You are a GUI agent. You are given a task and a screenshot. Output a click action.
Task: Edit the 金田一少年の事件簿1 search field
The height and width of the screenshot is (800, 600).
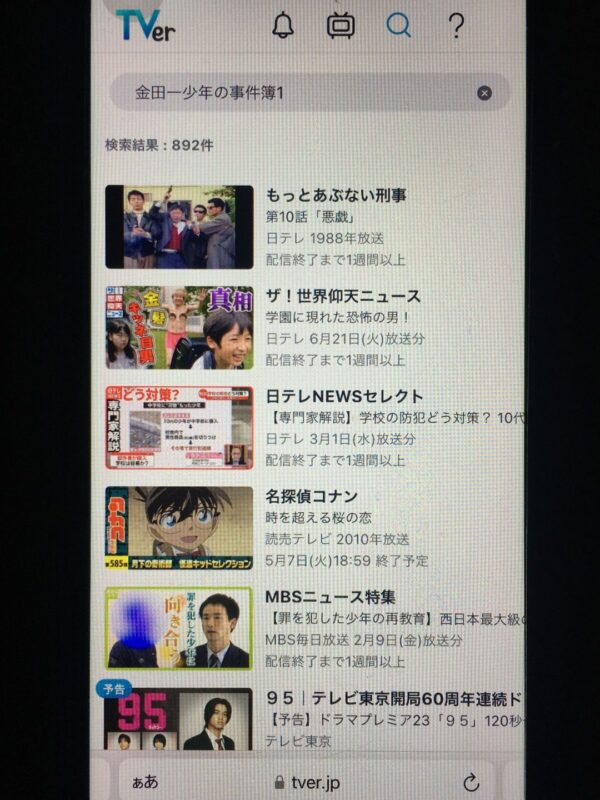pos(290,93)
